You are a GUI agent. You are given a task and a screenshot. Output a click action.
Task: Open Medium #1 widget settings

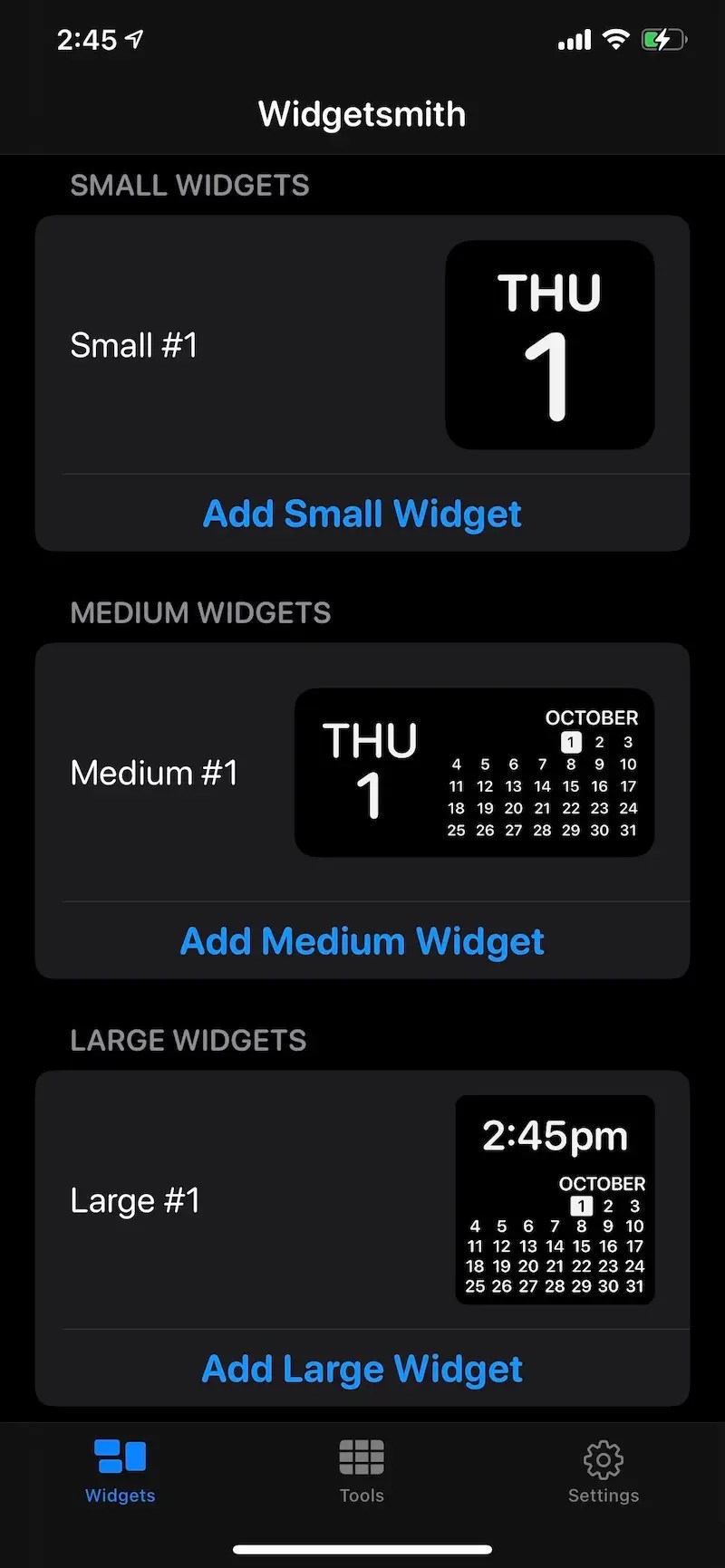tap(154, 772)
